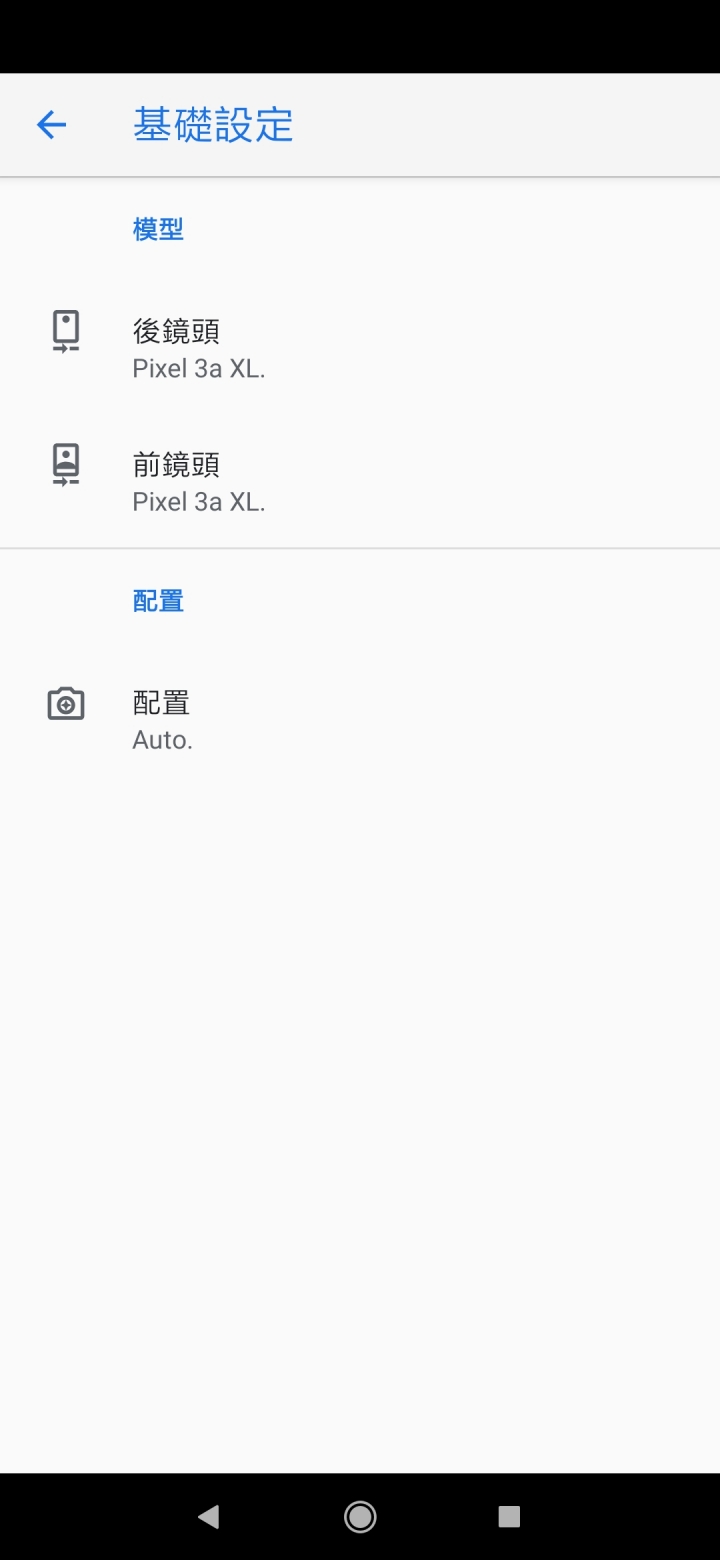Open the 後鏡頭 model setting
720x1560 pixels.
pyautogui.click(x=360, y=348)
